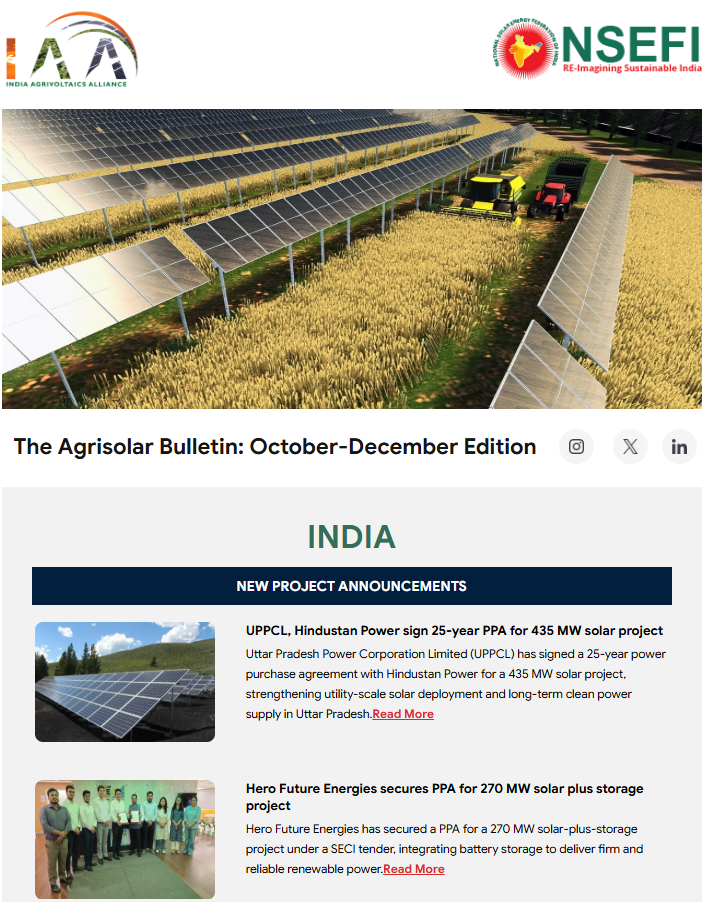Read more about the UPPCL 435 MW PPA
The image size is (707, 902).
click(x=403, y=714)
